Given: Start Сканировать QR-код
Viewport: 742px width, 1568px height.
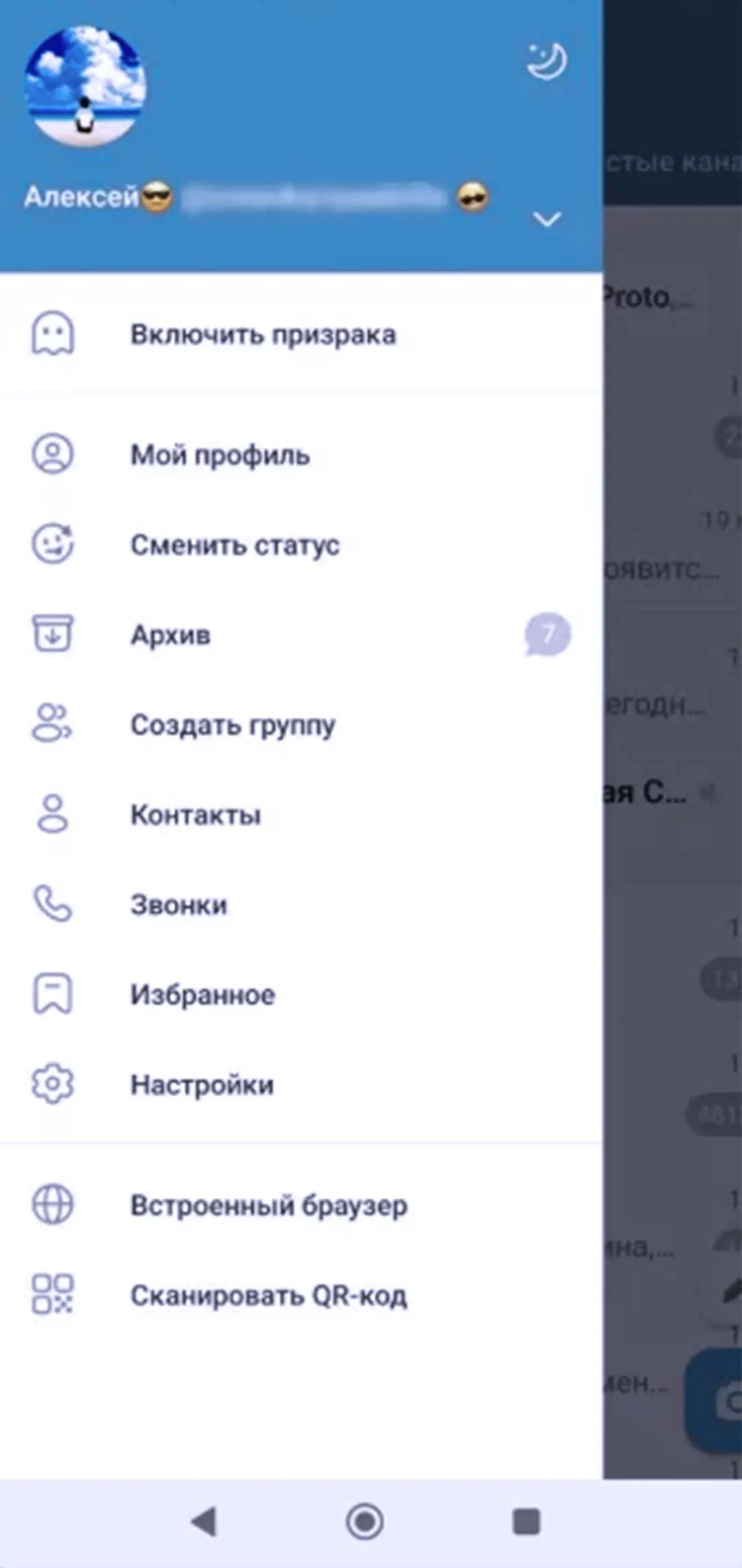Looking at the screenshot, I should 269,1295.
